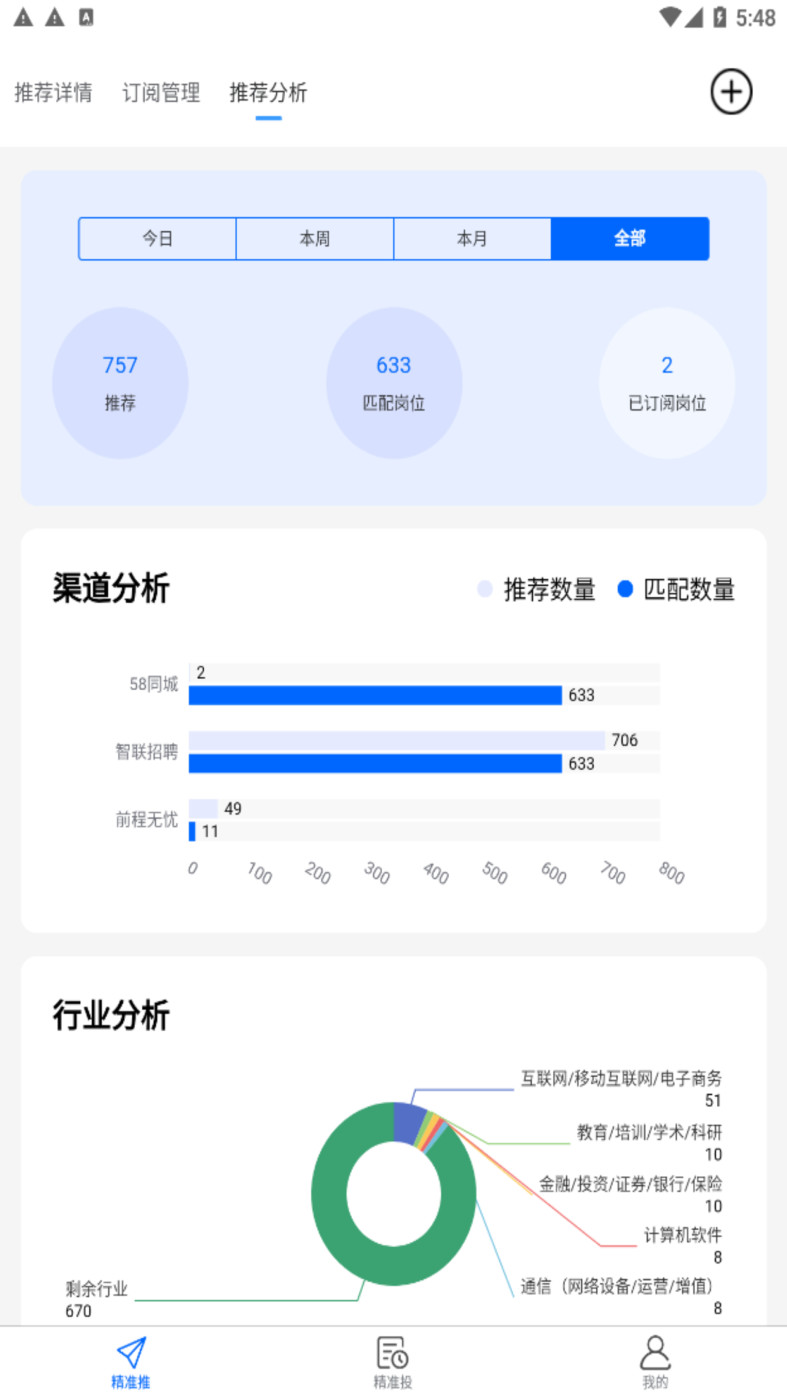787x1400 pixels.
Task: Open the 精准投 bottom tab
Action: click(393, 1362)
